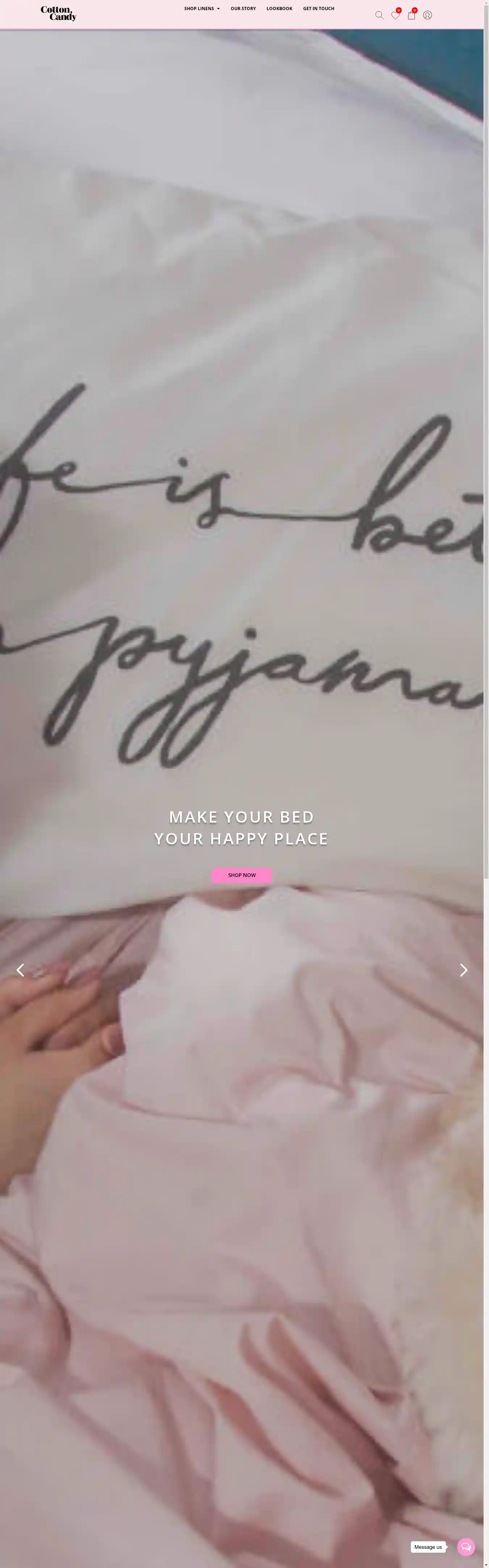
Task: Open the Lookbook page
Action: pyautogui.click(x=279, y=9)
